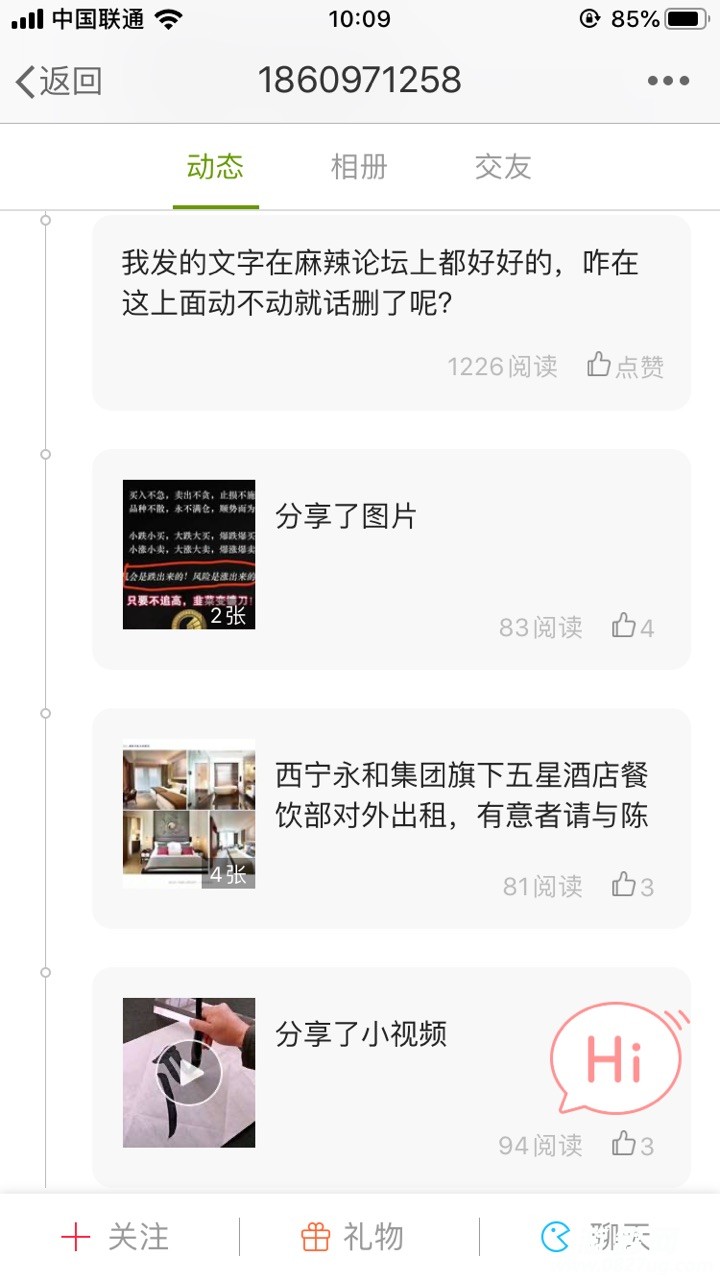Open the 西宁永和集团旗下五星酒店 post text
The height and width of the screenshot is (1280, 720).
(x=462, y=795)
